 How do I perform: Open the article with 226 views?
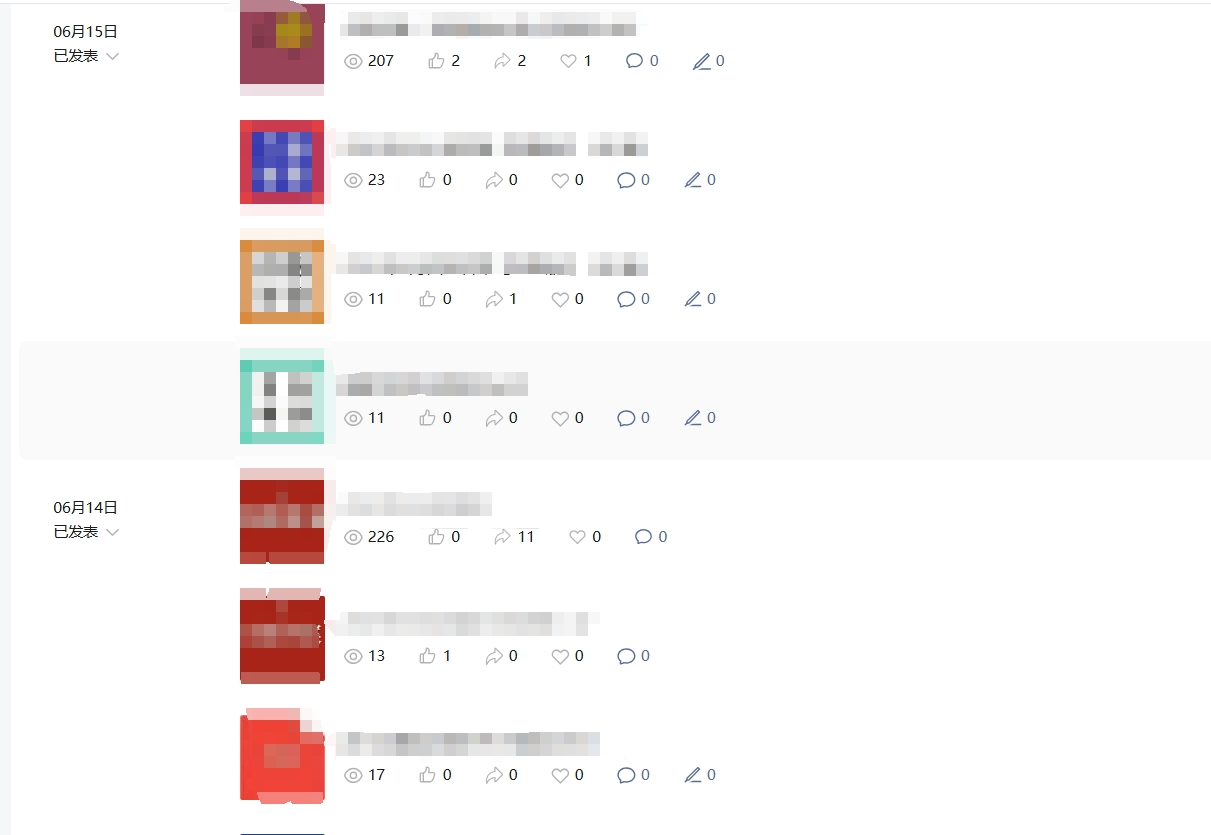tap(415, 503)
